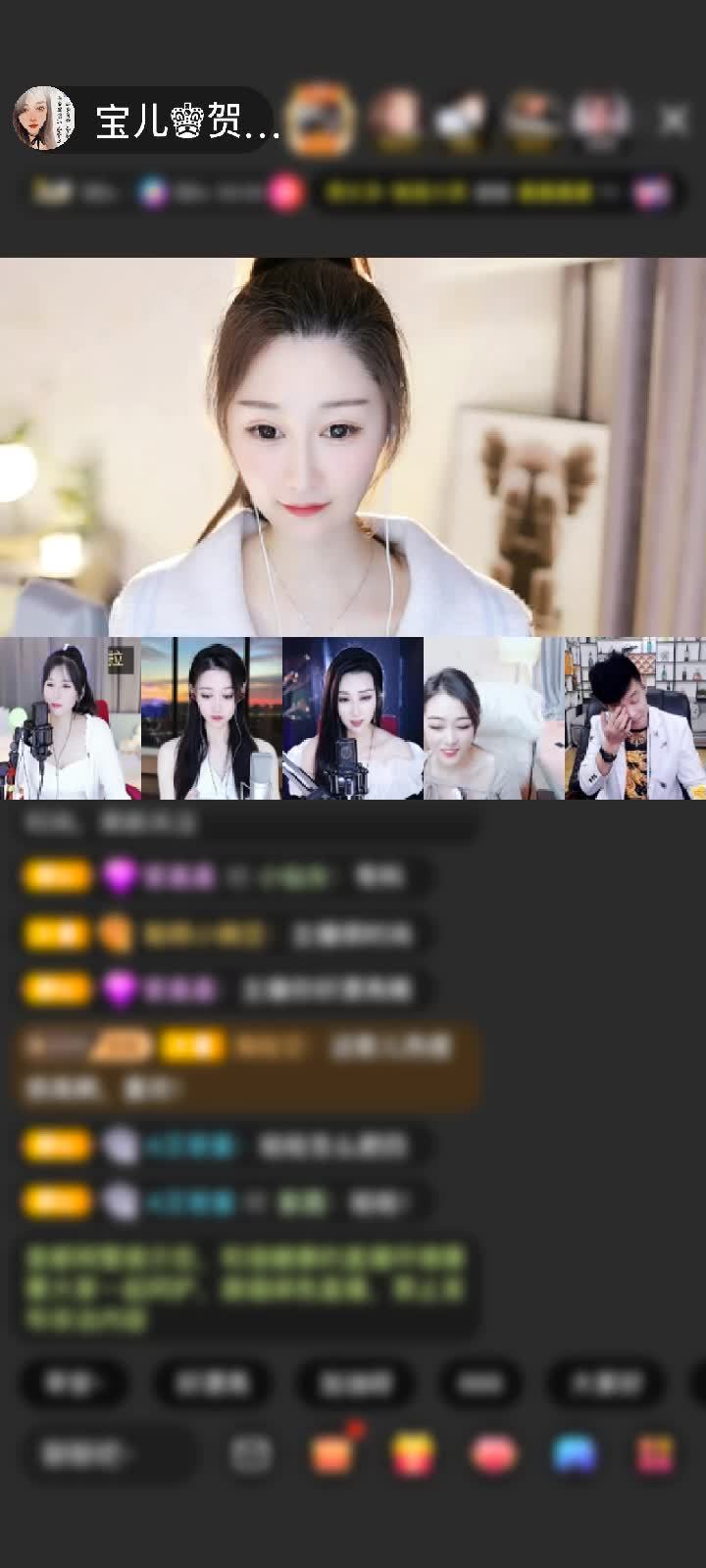Screen dimensions: 706x1568
Task: Open guest video with woman in white top
Action: click(x=70, y=718)
